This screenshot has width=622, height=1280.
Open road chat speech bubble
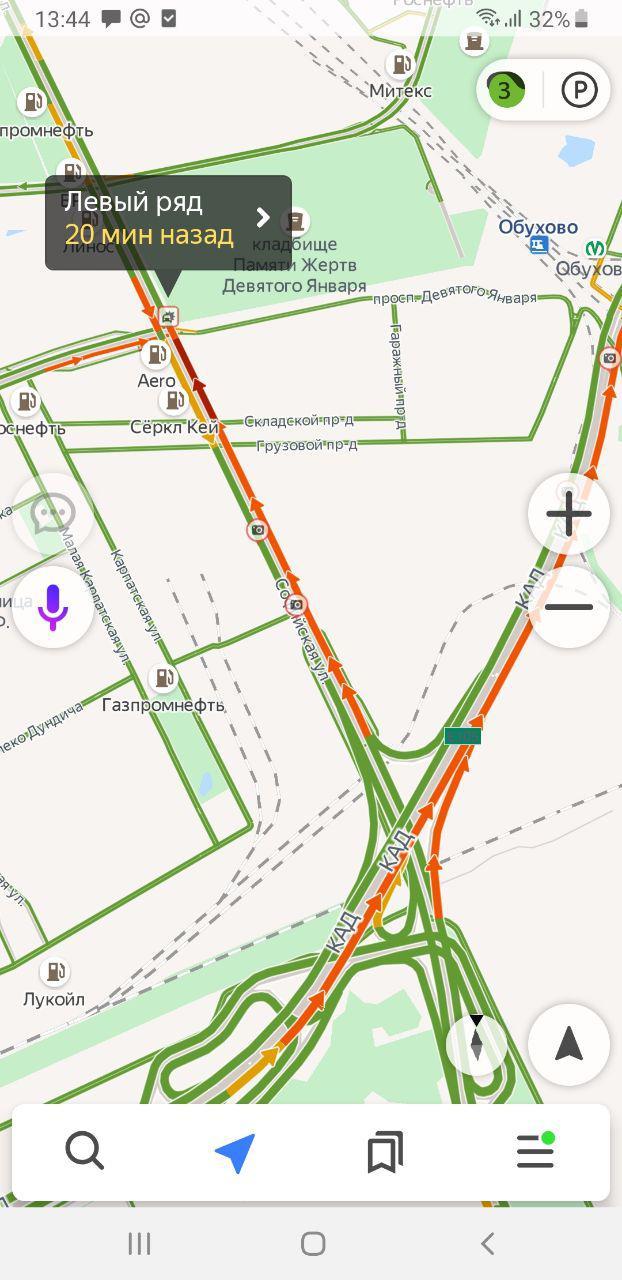click(52, 515)
